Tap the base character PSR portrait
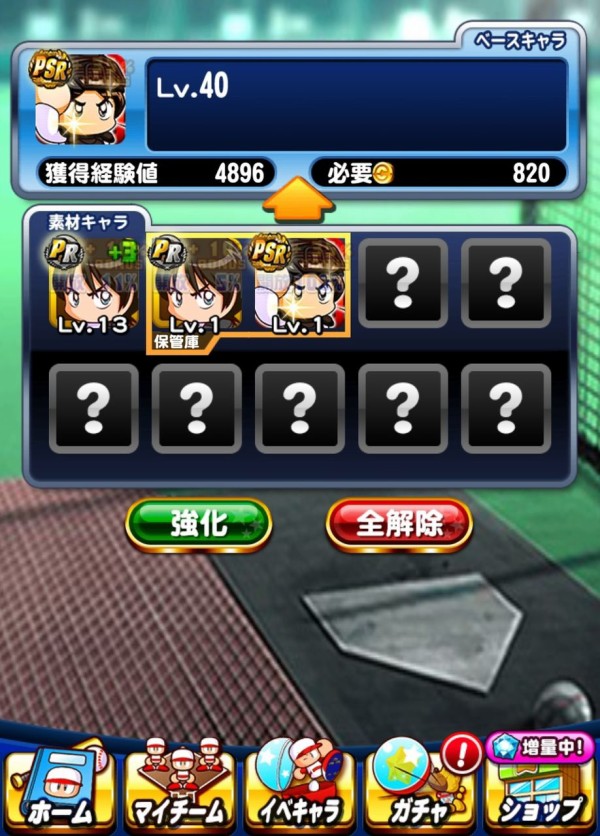The height and width of the screenshot is (836, 600). (x=80, y=102)
